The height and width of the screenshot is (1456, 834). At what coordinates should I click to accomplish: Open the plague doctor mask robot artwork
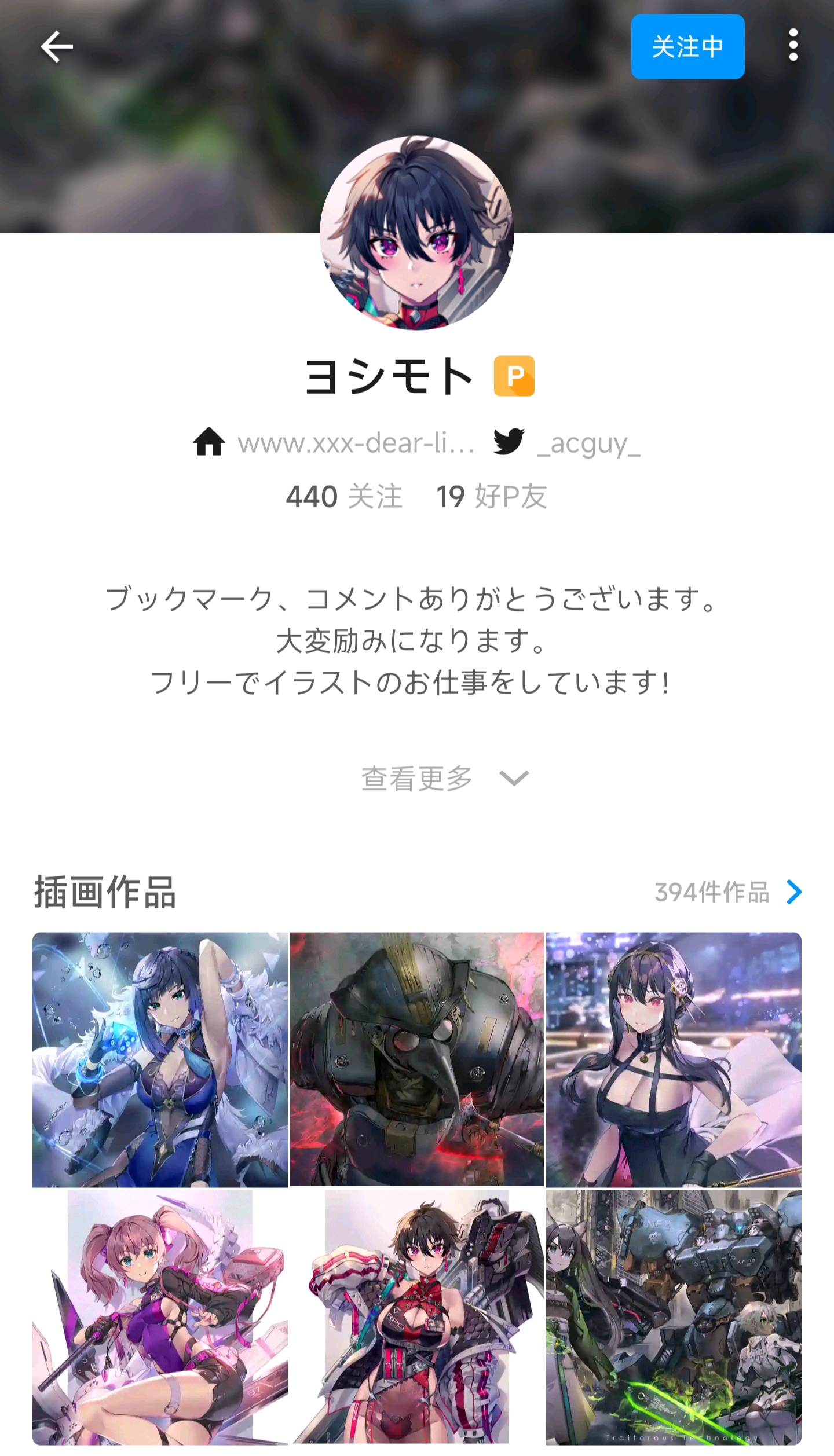coord(417,1059)
